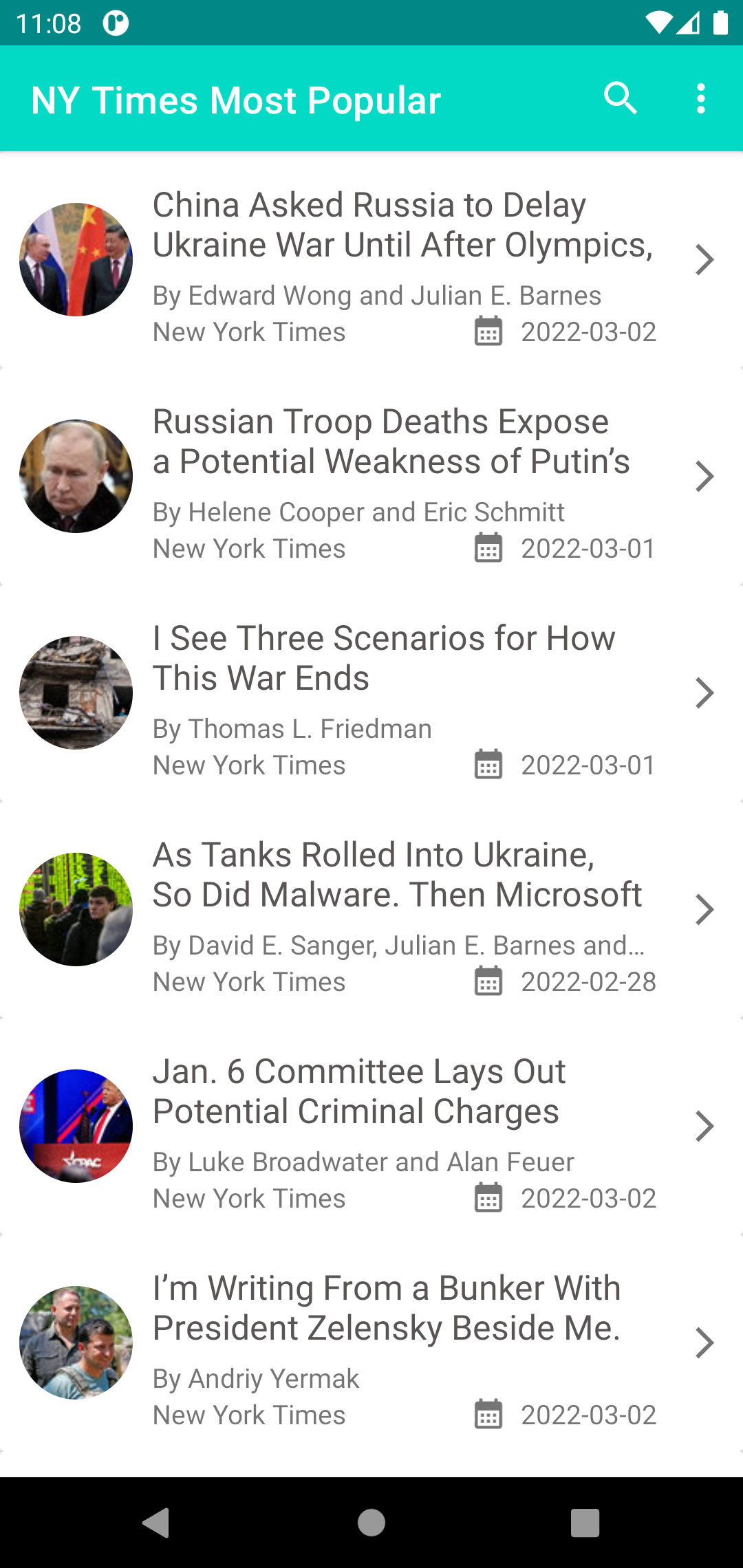Open the search icon in the app bar
The height and width of the screenshot is (1568, 743).
pyautogui.click(x=620, y=98)
